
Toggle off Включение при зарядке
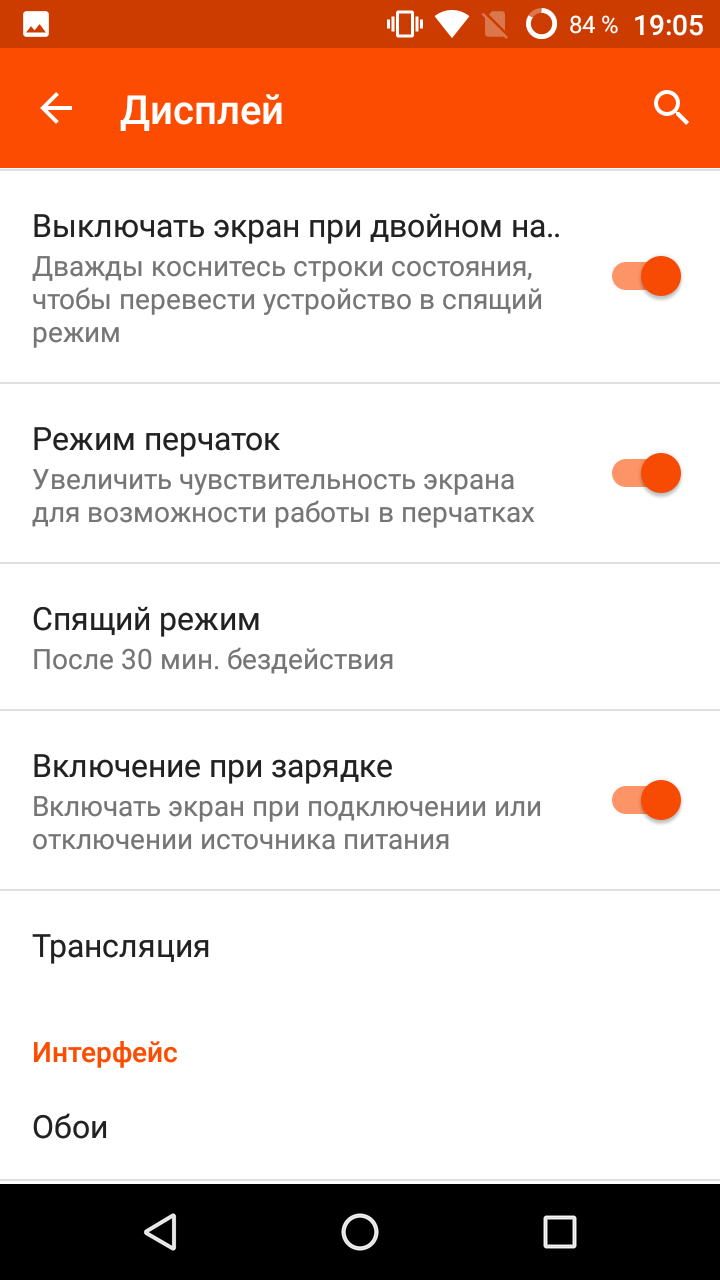coord(646,801)
